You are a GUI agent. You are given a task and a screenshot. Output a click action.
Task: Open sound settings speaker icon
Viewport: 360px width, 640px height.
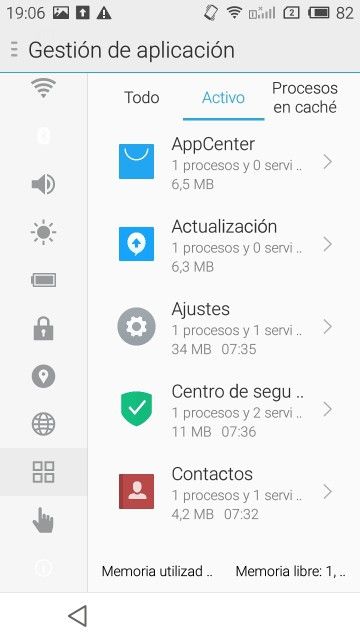[x=43, y=184]
